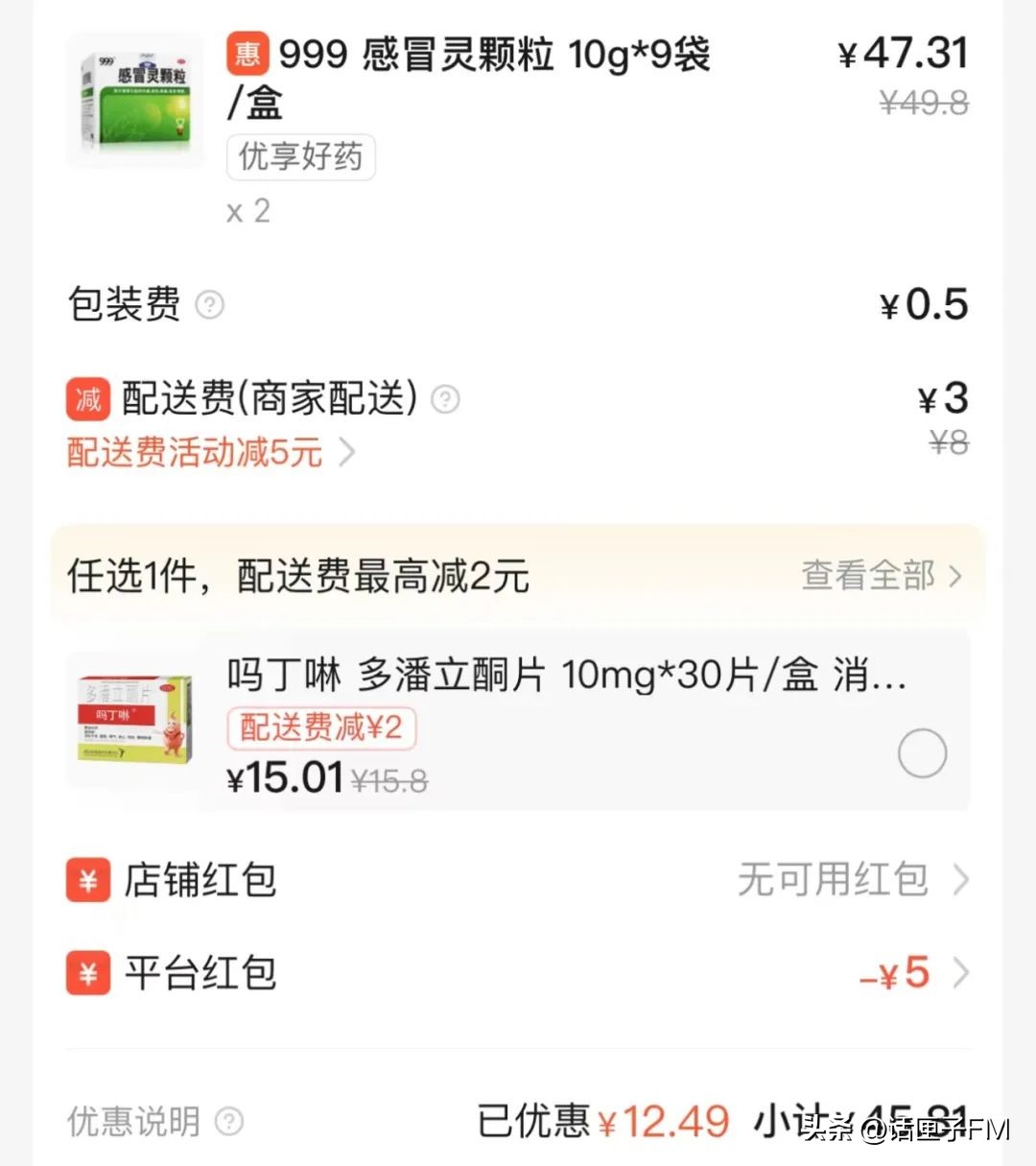Click the 店铺红包 red envelope icon
The image size is (1036, 1166).
tap(86, 879)
